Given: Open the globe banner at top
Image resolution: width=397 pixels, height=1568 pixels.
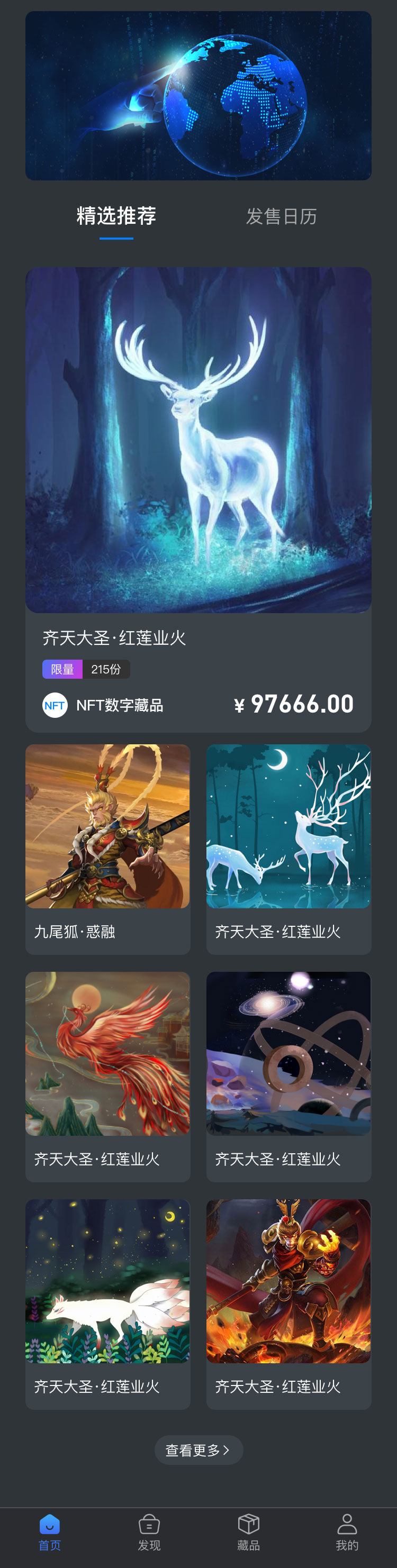Looking at the screenshot, I should click(x=198, y=96).
